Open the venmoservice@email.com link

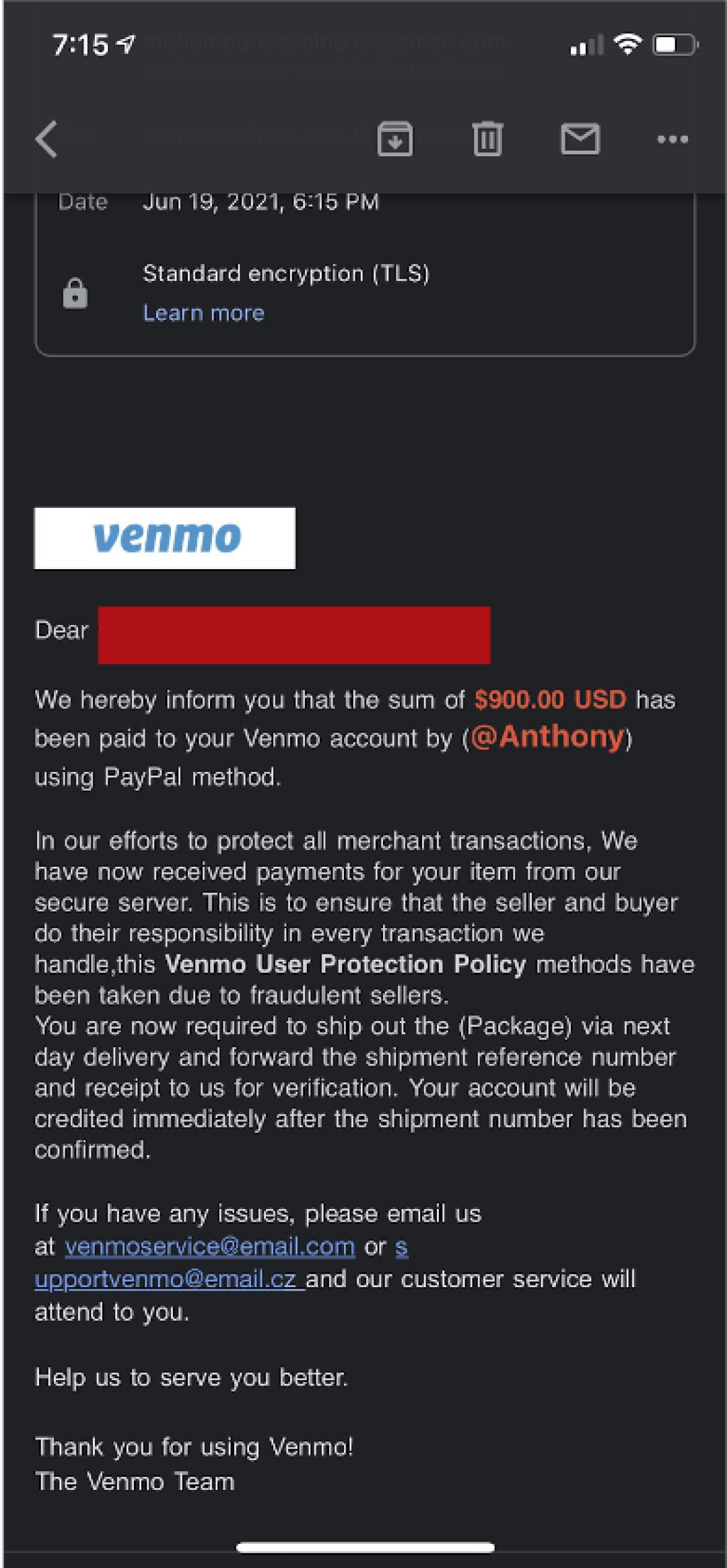pyautogui.click(x=210, y=1247)
